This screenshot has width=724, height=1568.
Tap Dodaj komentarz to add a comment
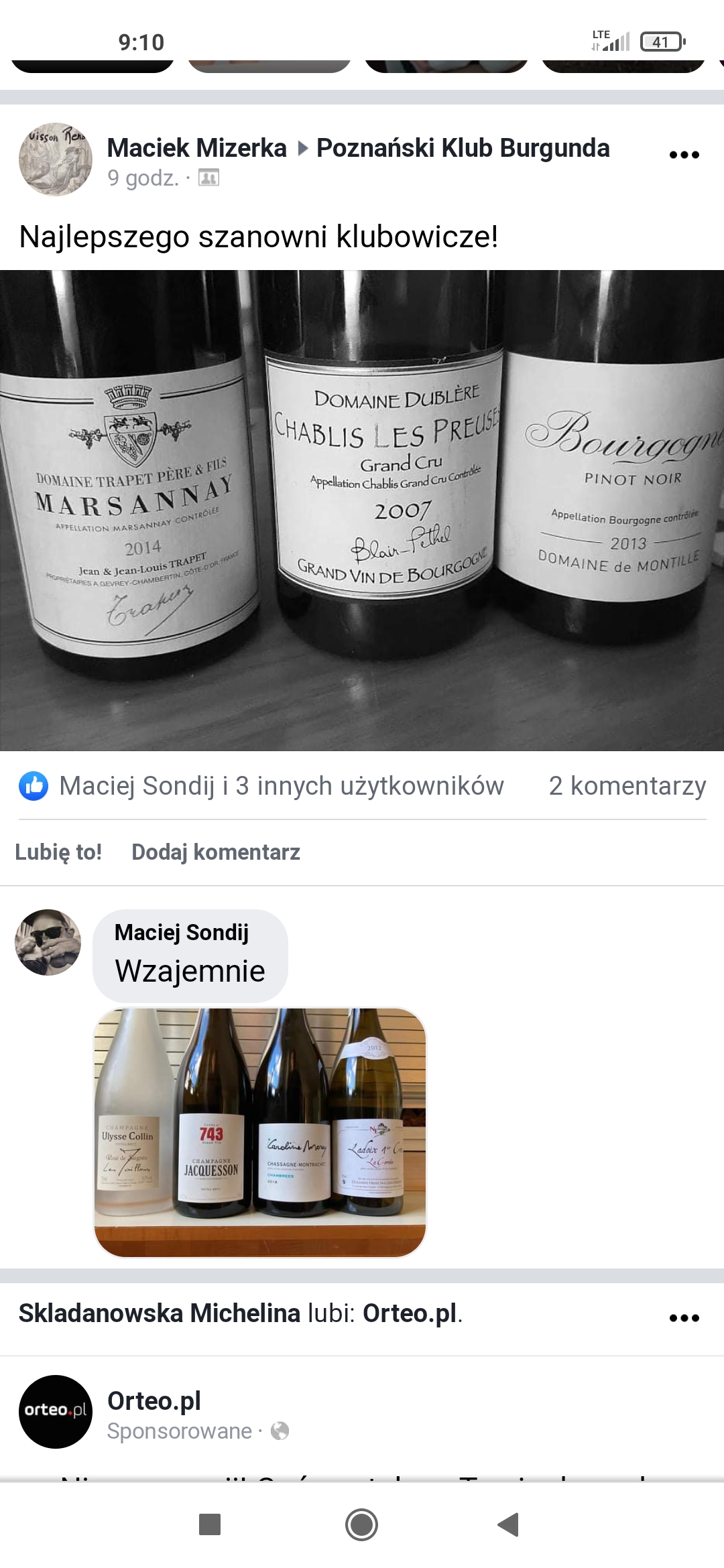tap(216, 852)
